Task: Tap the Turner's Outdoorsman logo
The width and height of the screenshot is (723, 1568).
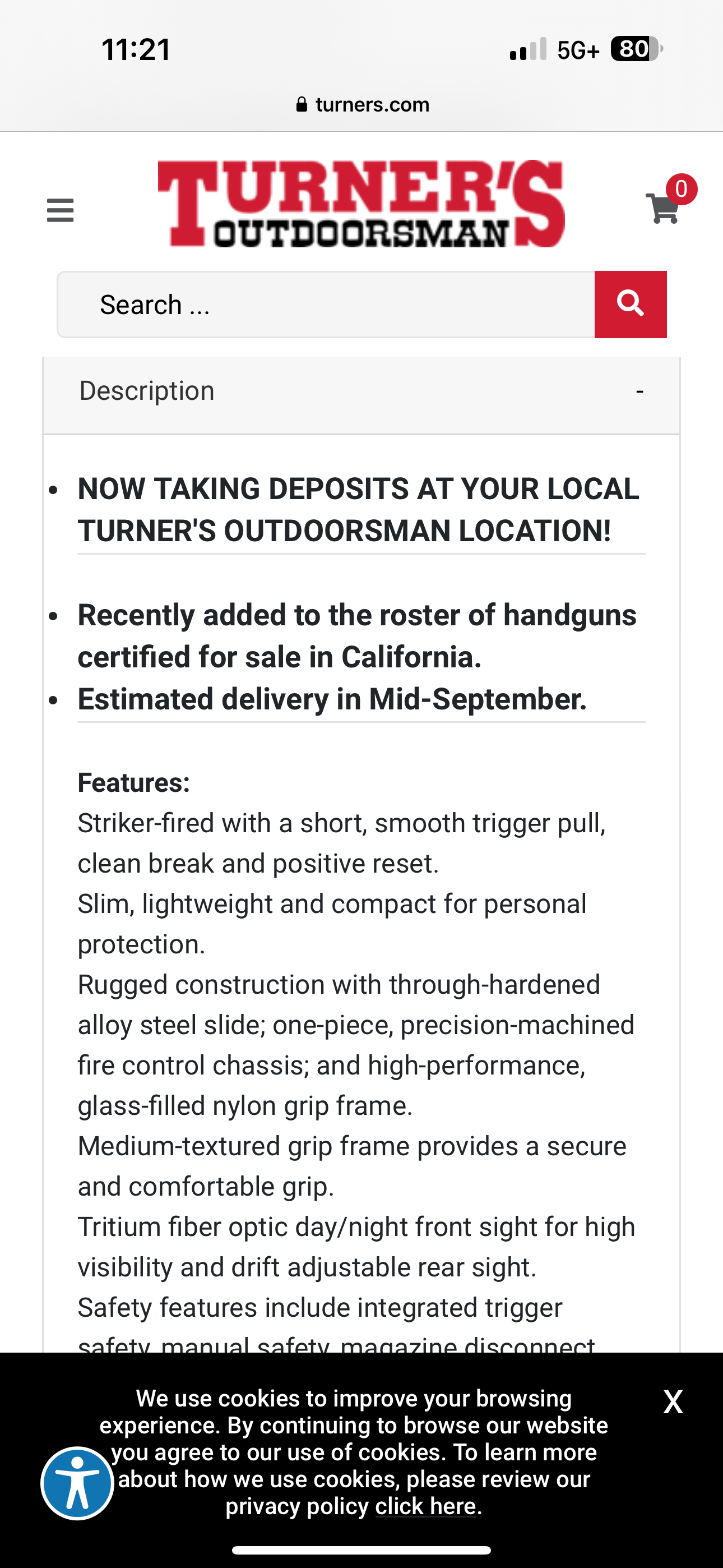Action: [x=361, y=204]
